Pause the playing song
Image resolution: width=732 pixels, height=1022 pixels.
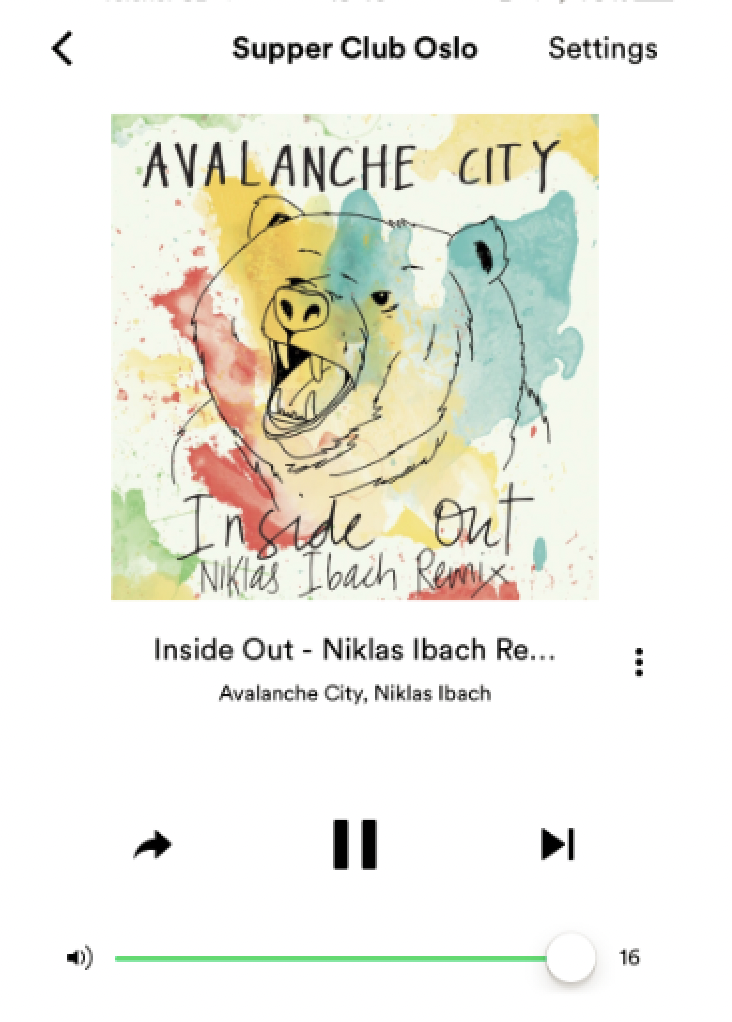coord(355,845)
